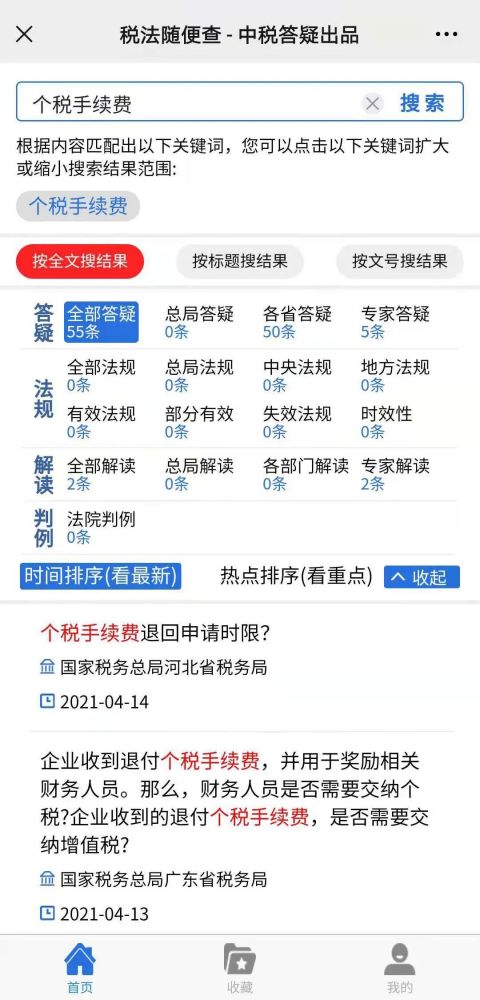Open result 个税手续费退回申请时限?
The width and height of the screenshot is (480, 1000).
click(156, 633)
